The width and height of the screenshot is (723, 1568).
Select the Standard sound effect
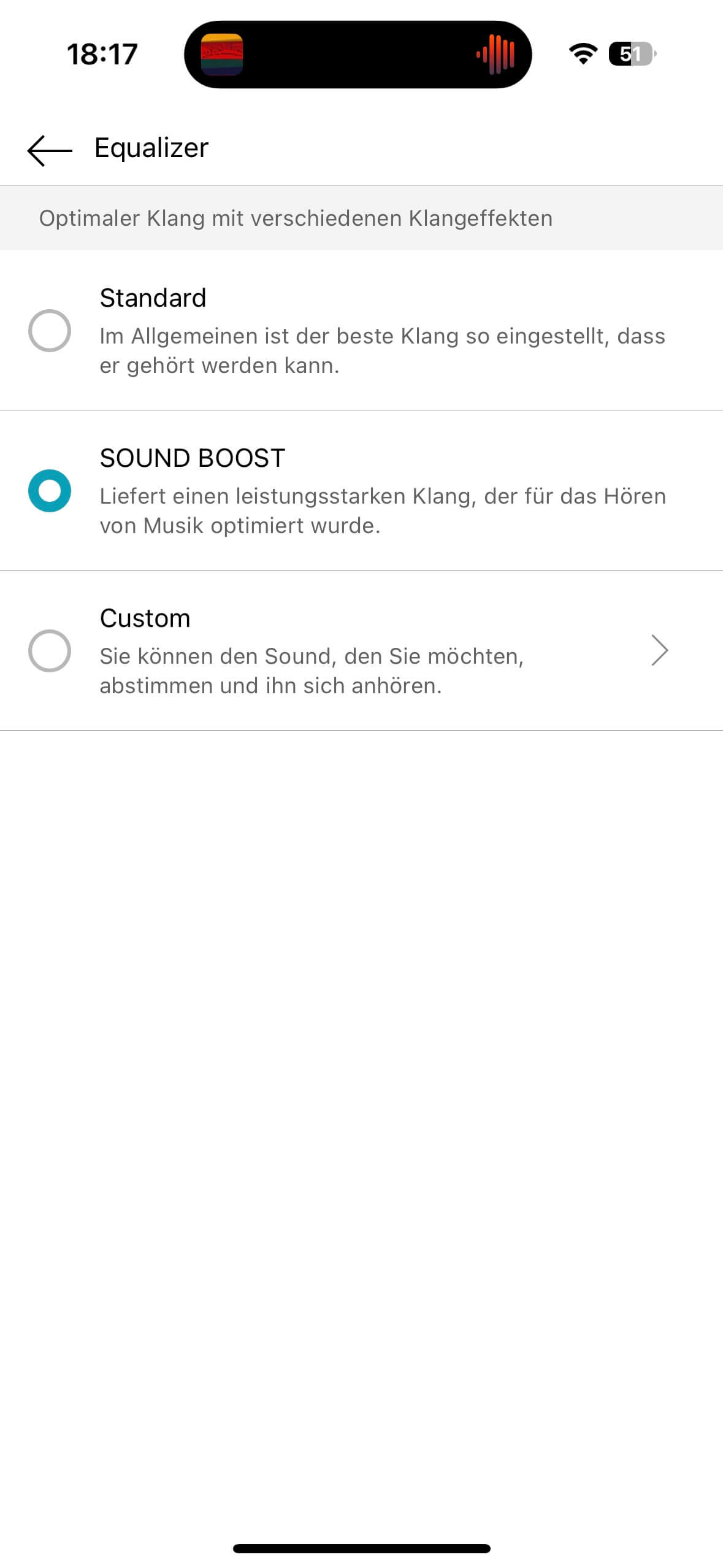pyautogui.click(x=50, y=331)
